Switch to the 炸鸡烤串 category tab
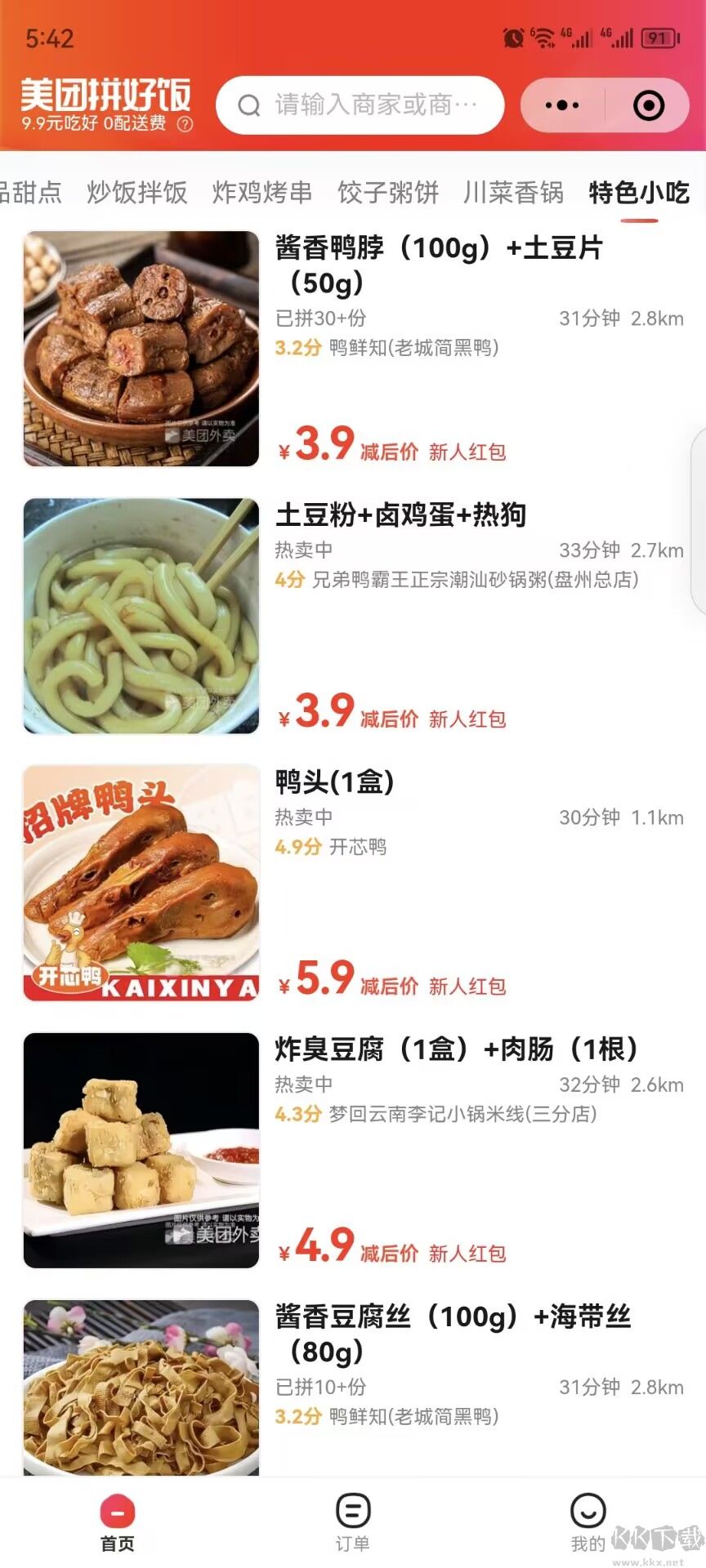The height and width of the screenshot is (1568, 706). pyautogui.click(x=261, y=193)
